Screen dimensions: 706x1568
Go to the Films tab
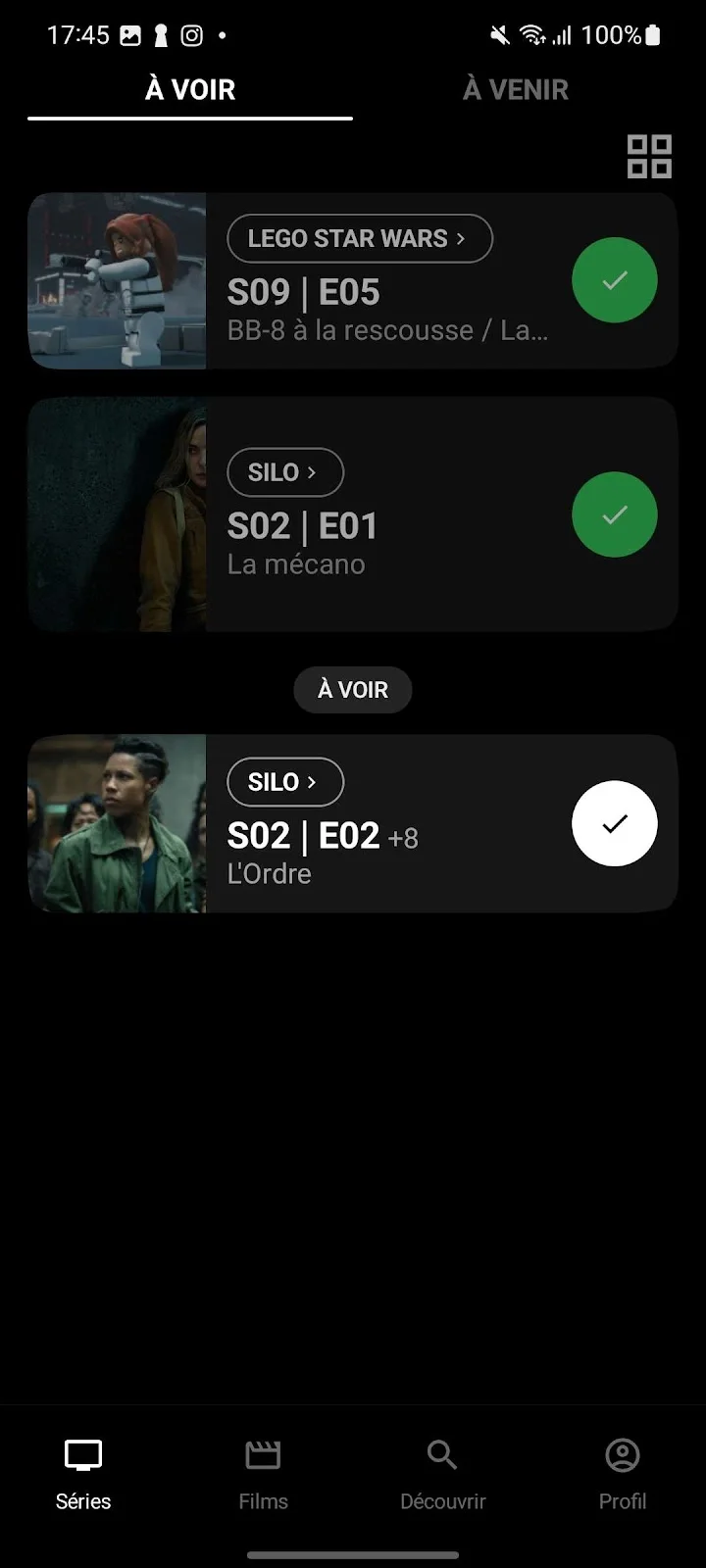pos(263,1475)
